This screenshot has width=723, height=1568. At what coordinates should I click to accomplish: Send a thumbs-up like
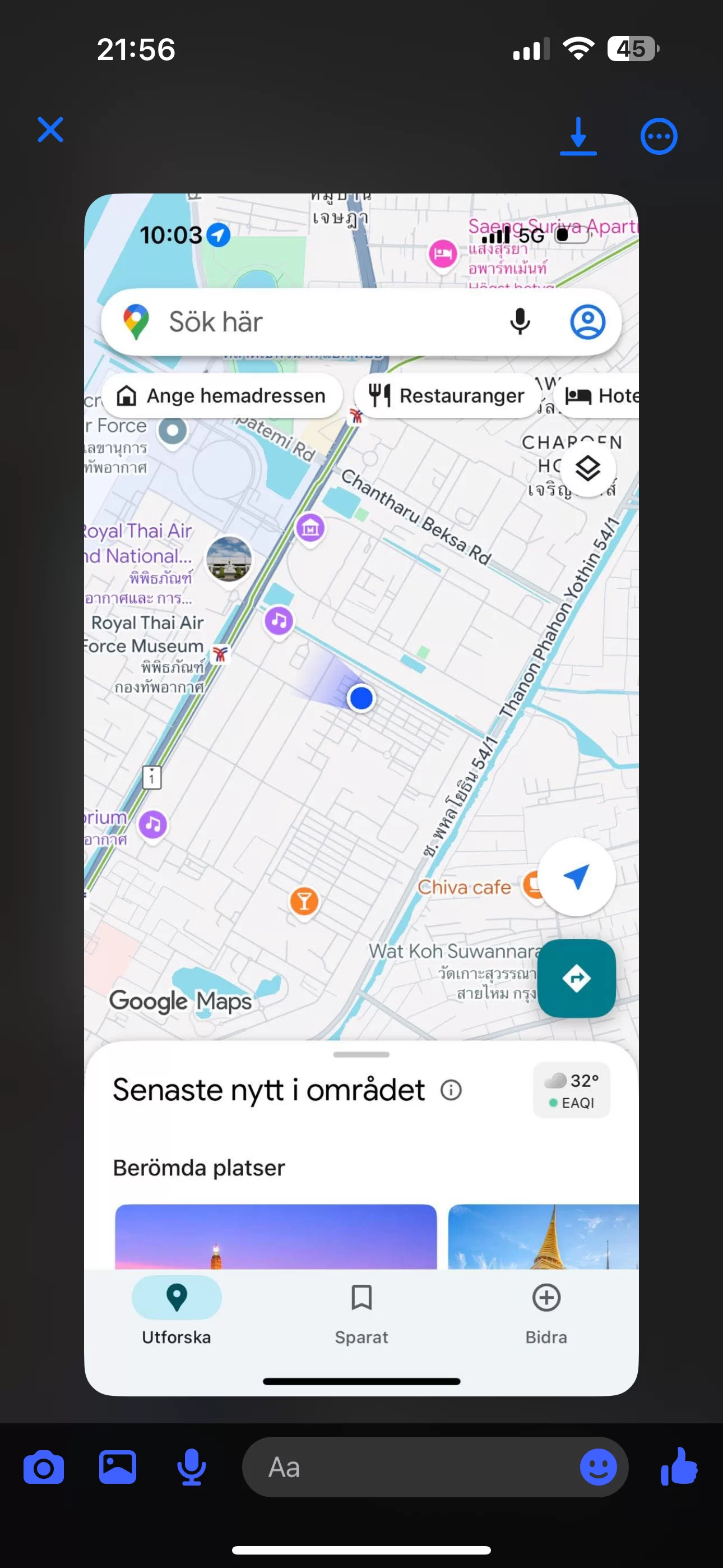[x=679, y=1466]
